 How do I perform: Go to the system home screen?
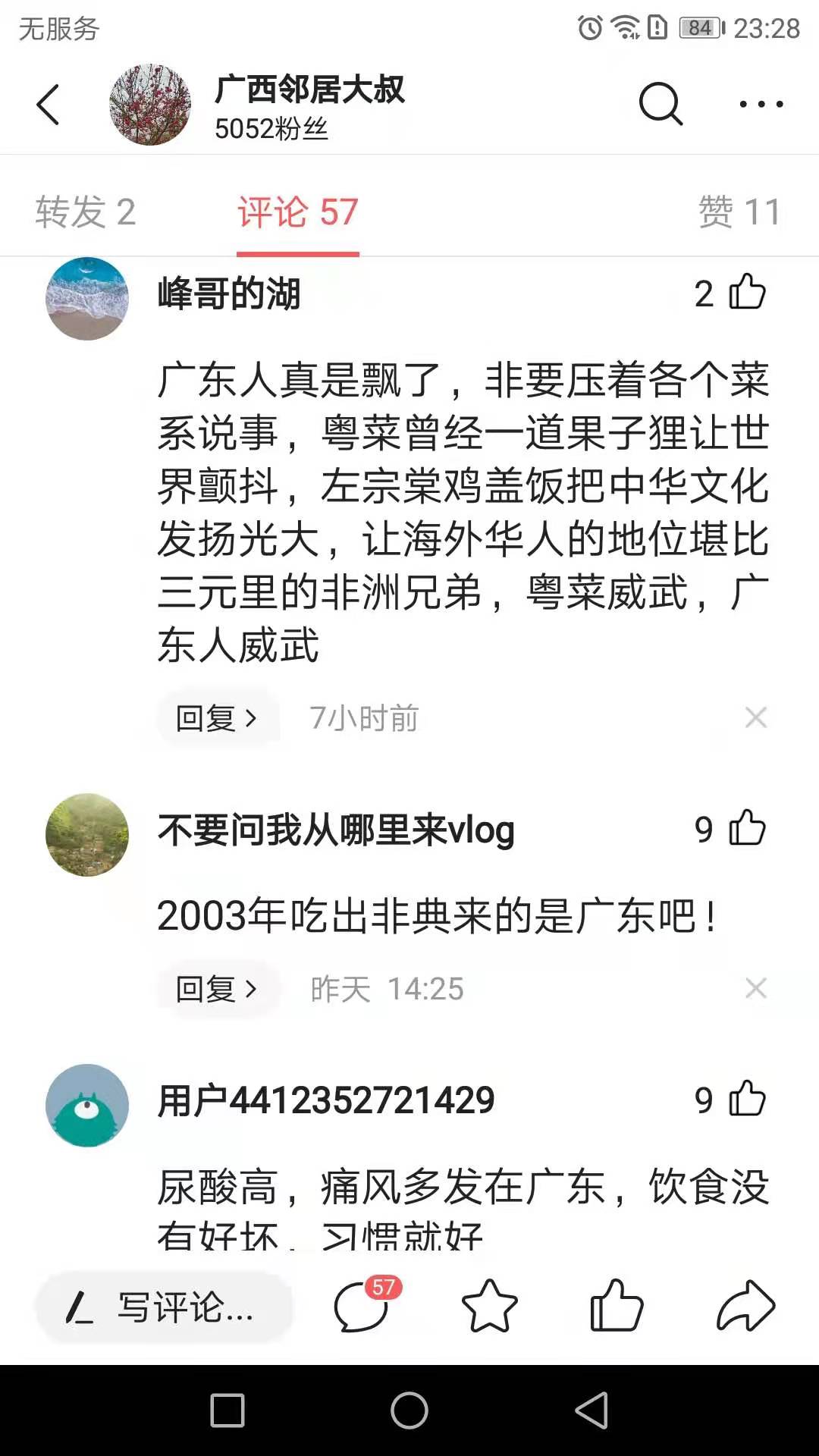coord(409,1410)
